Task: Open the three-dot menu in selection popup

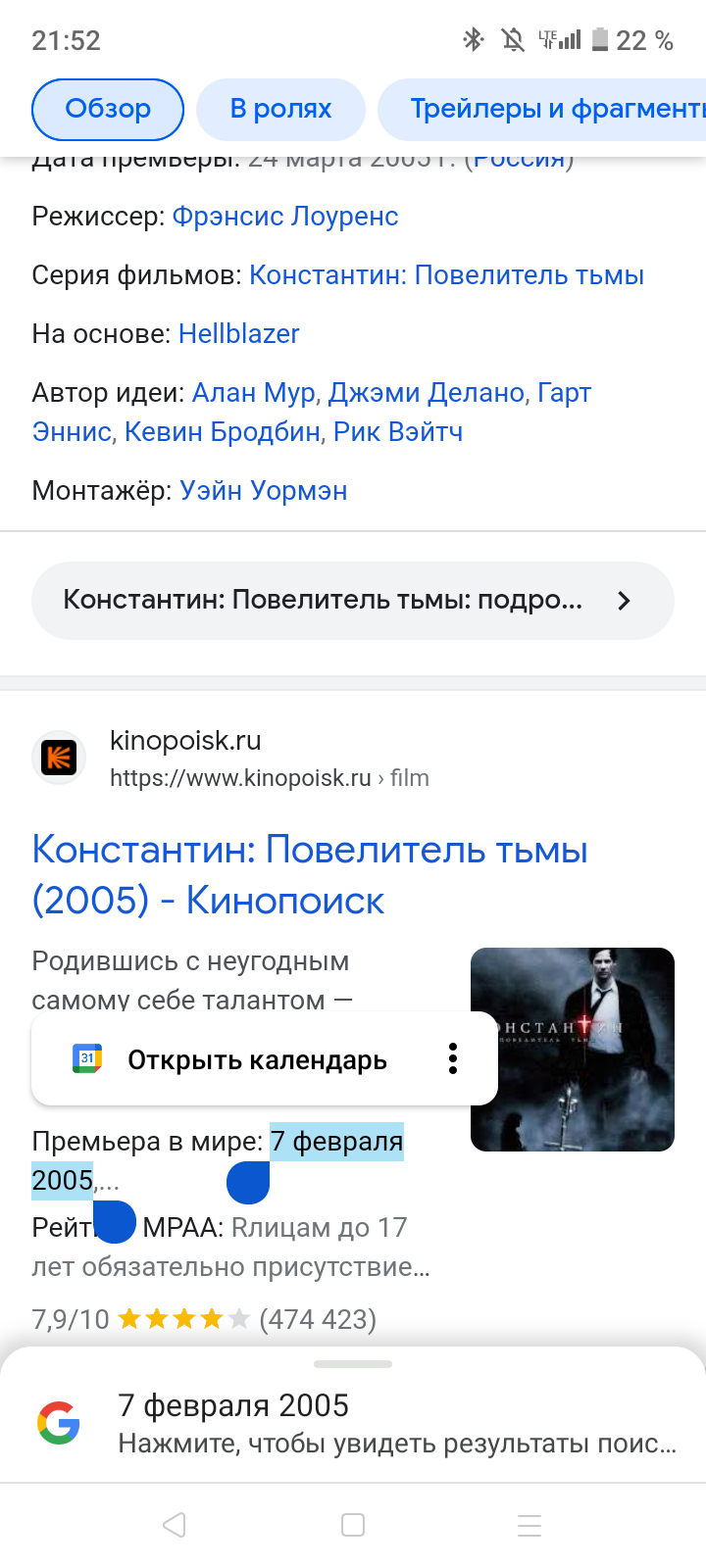Action: pos(452,1059)
